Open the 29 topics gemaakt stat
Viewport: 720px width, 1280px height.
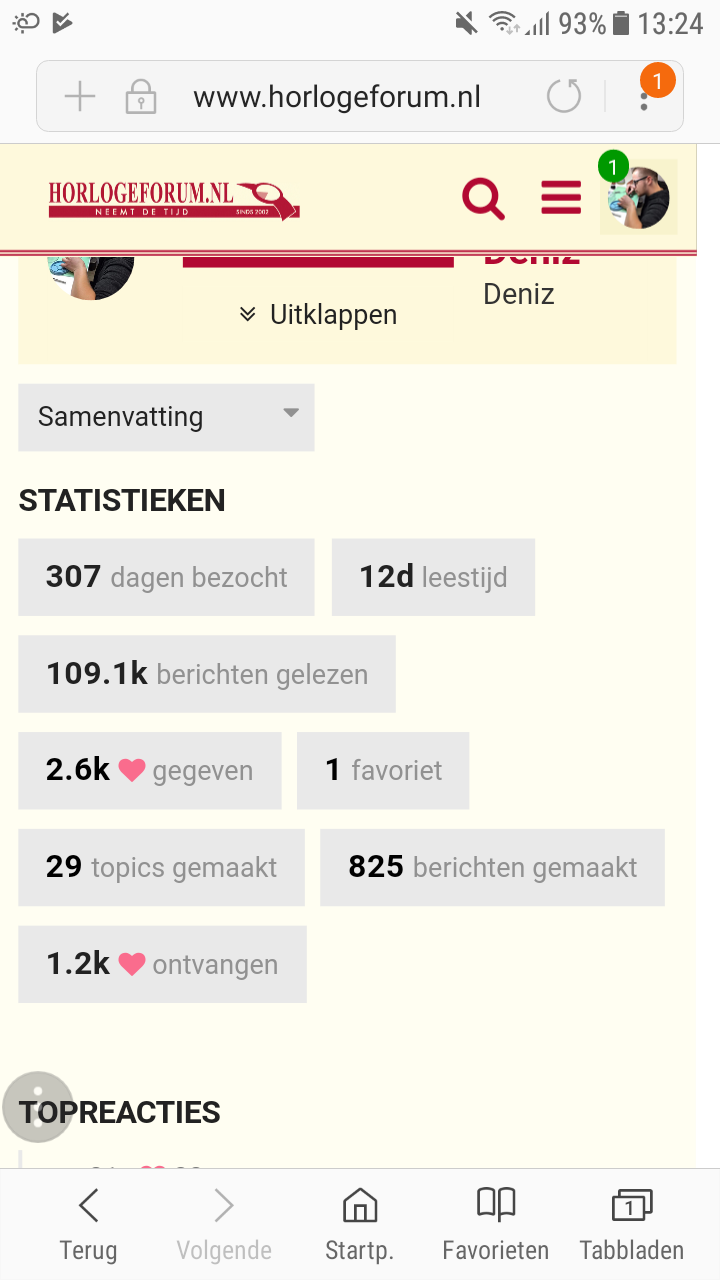161,867
